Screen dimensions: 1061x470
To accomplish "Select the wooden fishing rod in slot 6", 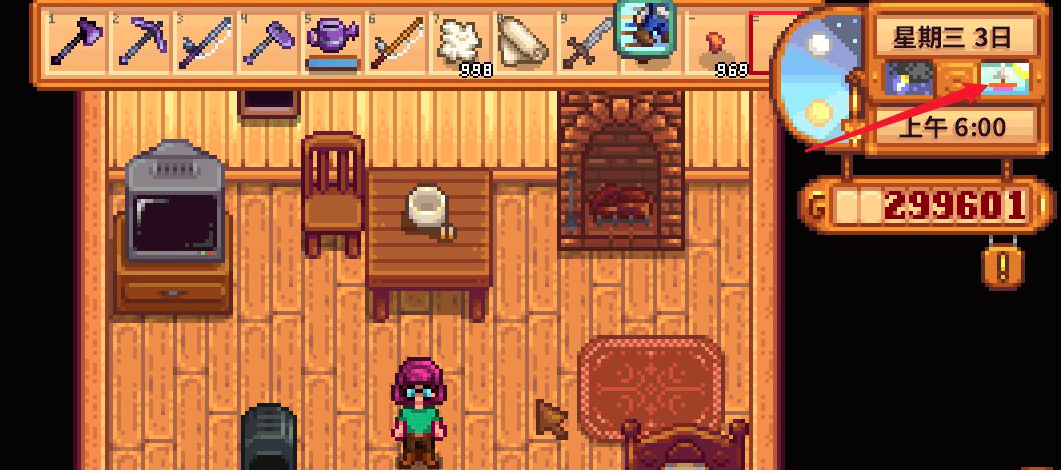I will [x=396, y=42].
